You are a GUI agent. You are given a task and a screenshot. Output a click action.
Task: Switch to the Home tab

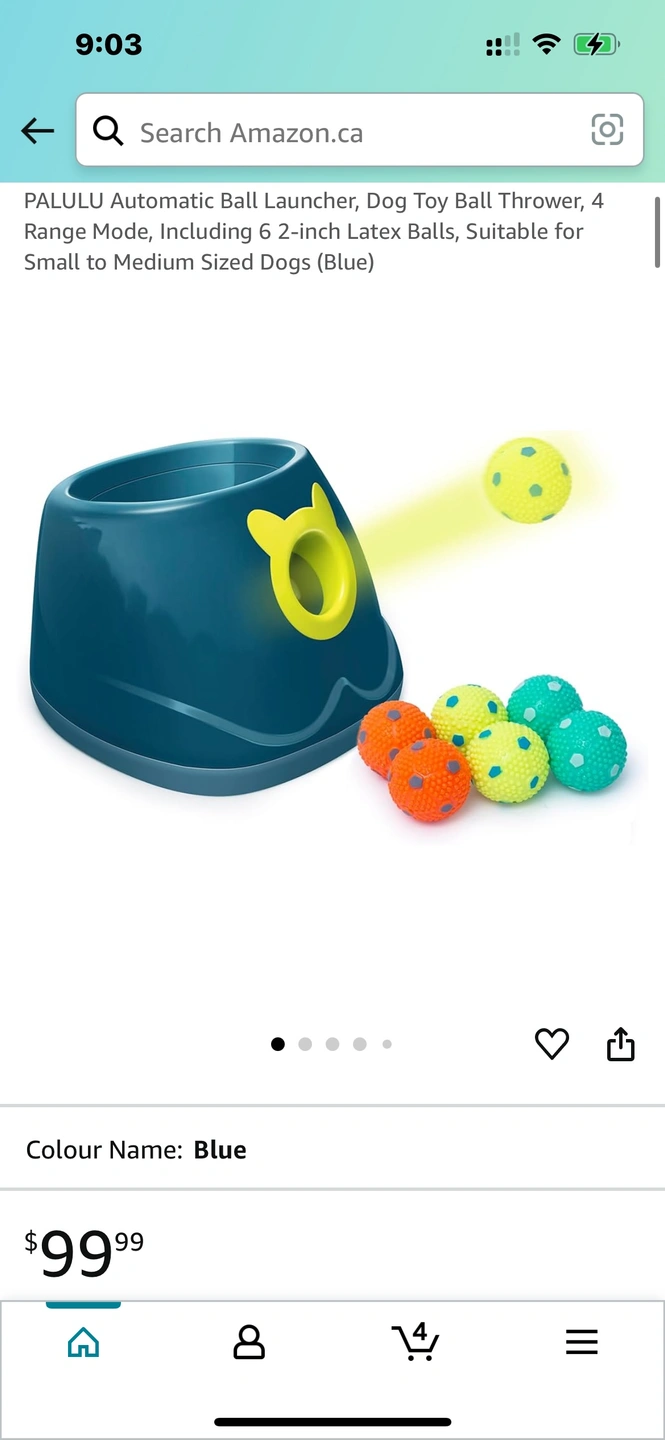[83, 1342]
